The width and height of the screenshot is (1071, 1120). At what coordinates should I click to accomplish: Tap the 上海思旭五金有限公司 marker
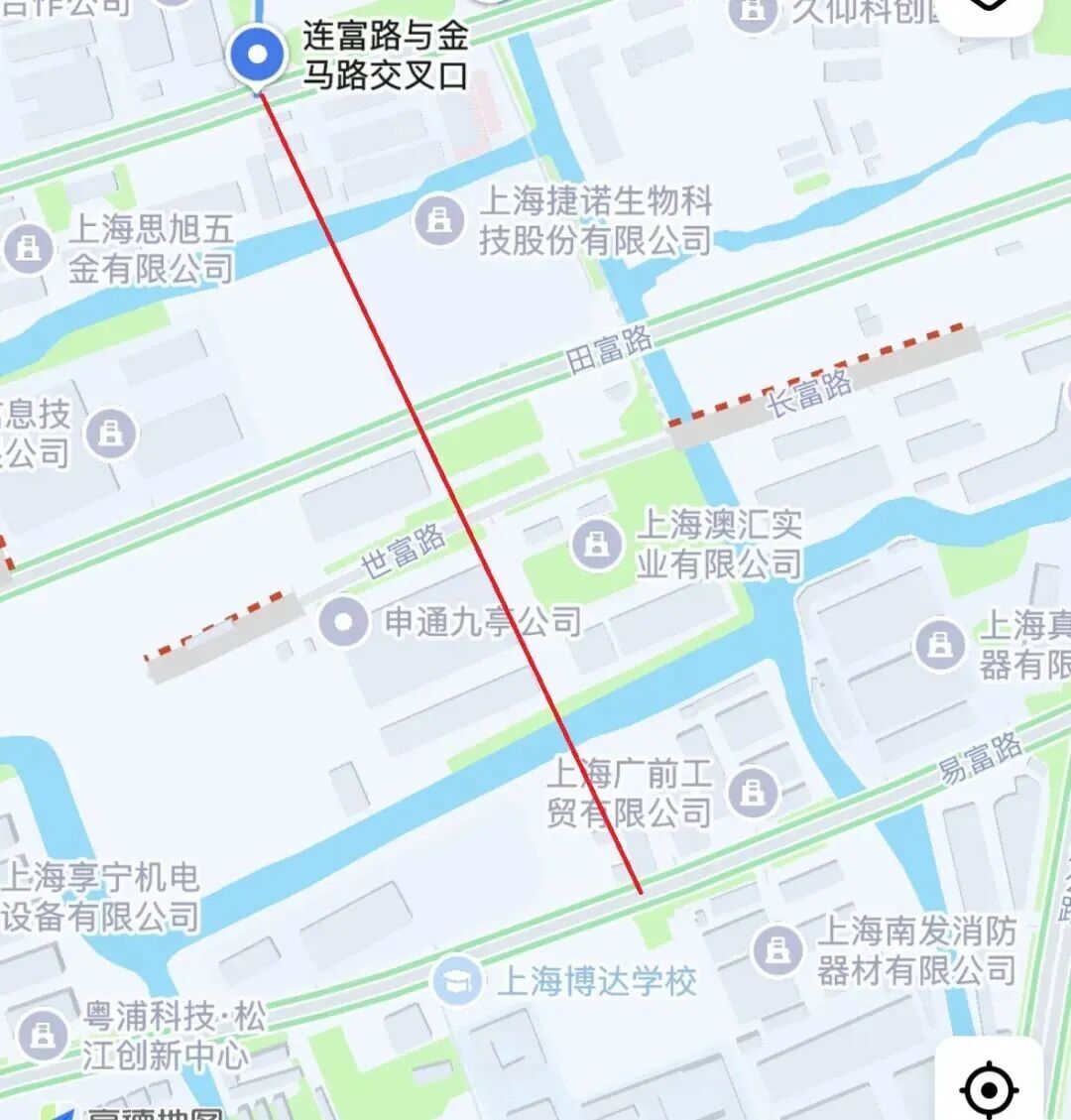[x=30, y=248]
